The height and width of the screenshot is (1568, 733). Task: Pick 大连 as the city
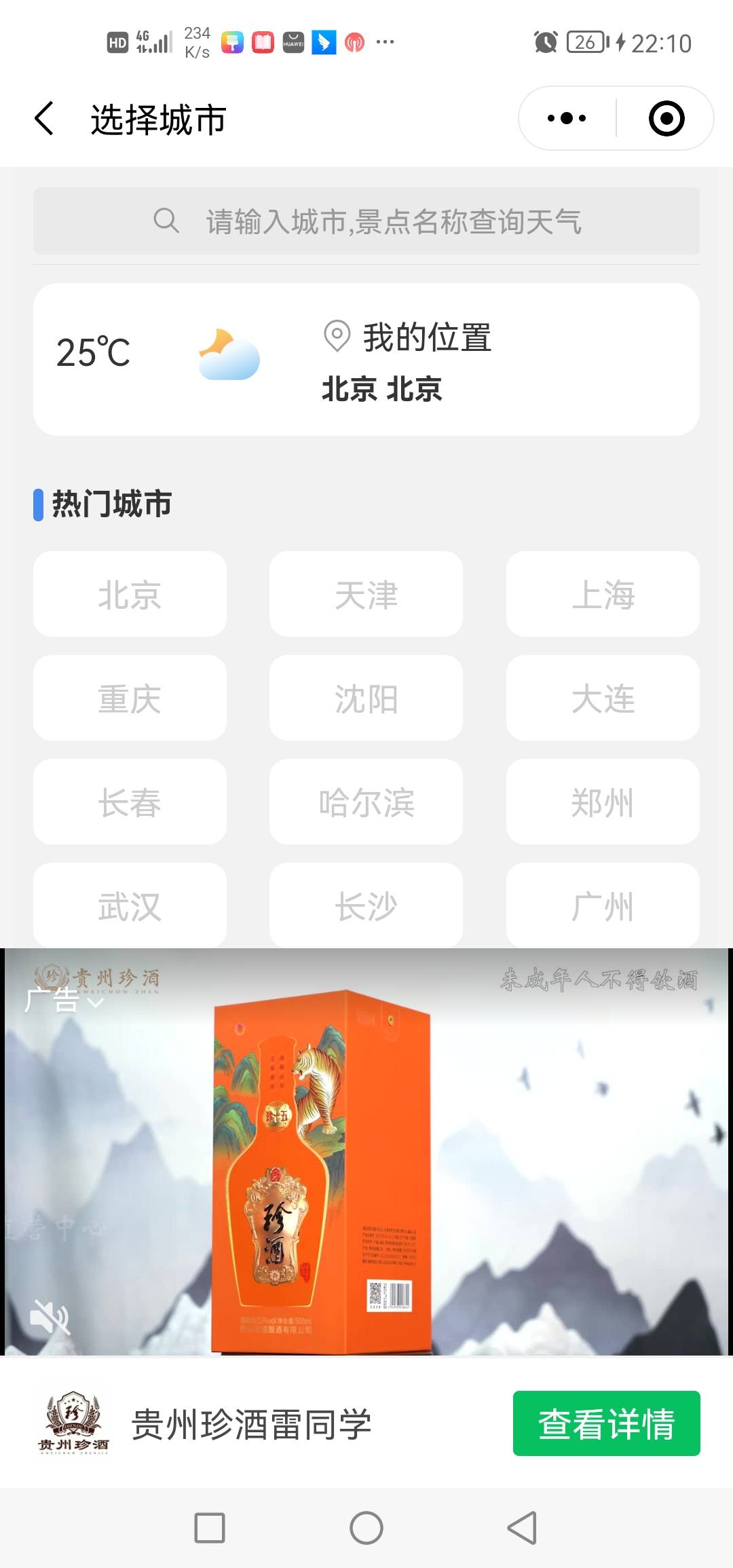coord(603,698)
